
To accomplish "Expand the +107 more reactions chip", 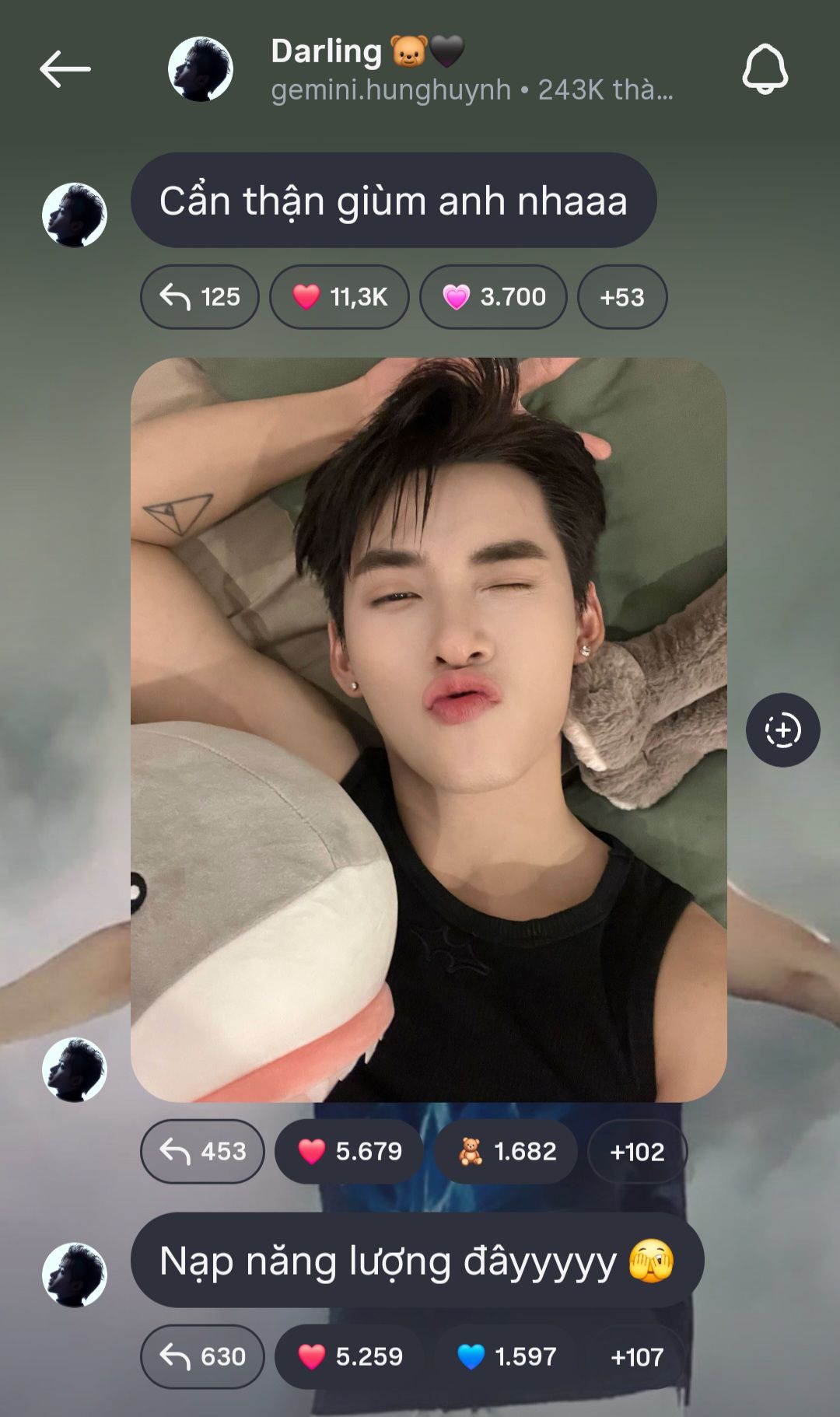I will pos(637,1356).
